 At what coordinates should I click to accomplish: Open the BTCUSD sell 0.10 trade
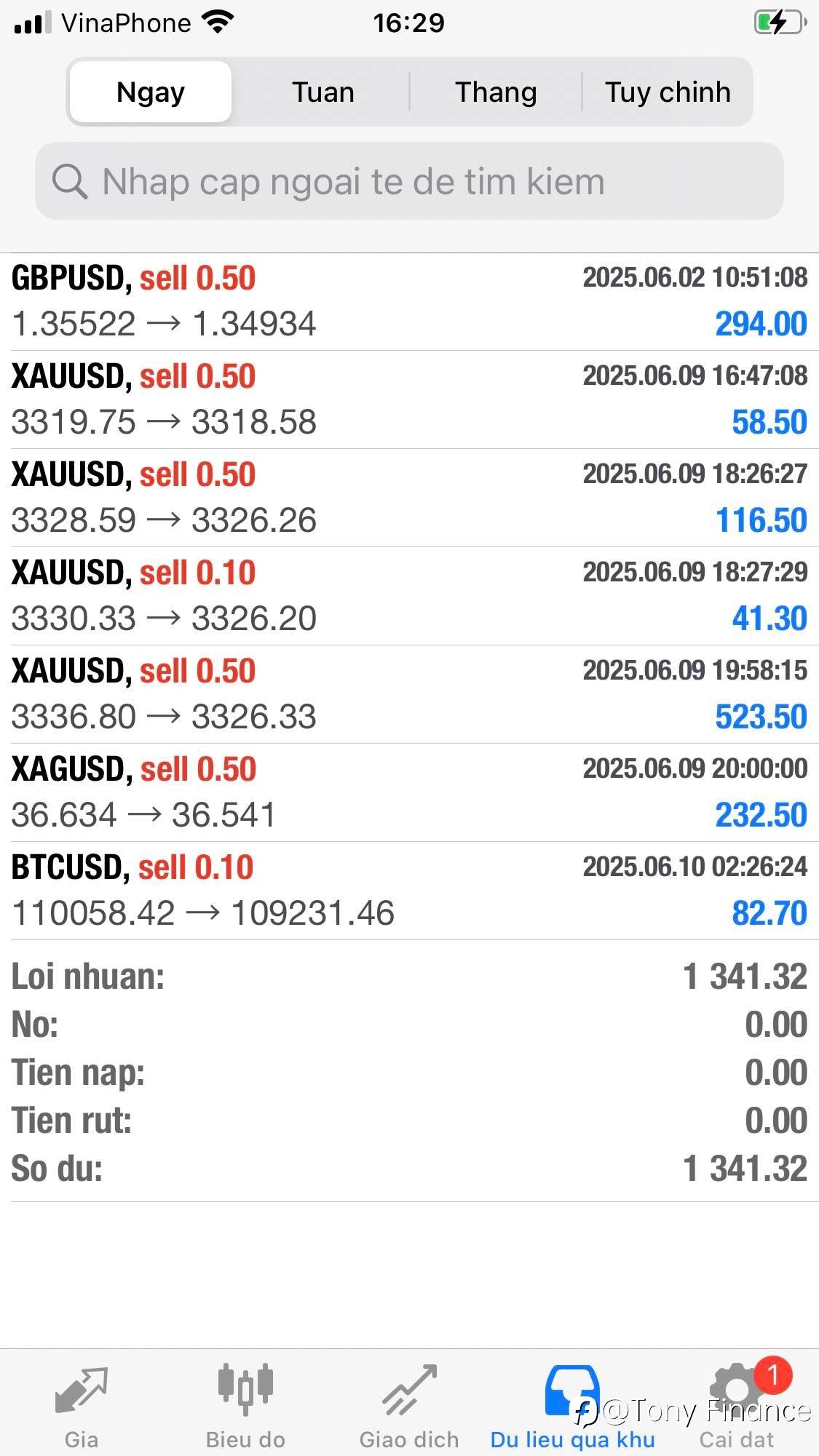[409, 891]
